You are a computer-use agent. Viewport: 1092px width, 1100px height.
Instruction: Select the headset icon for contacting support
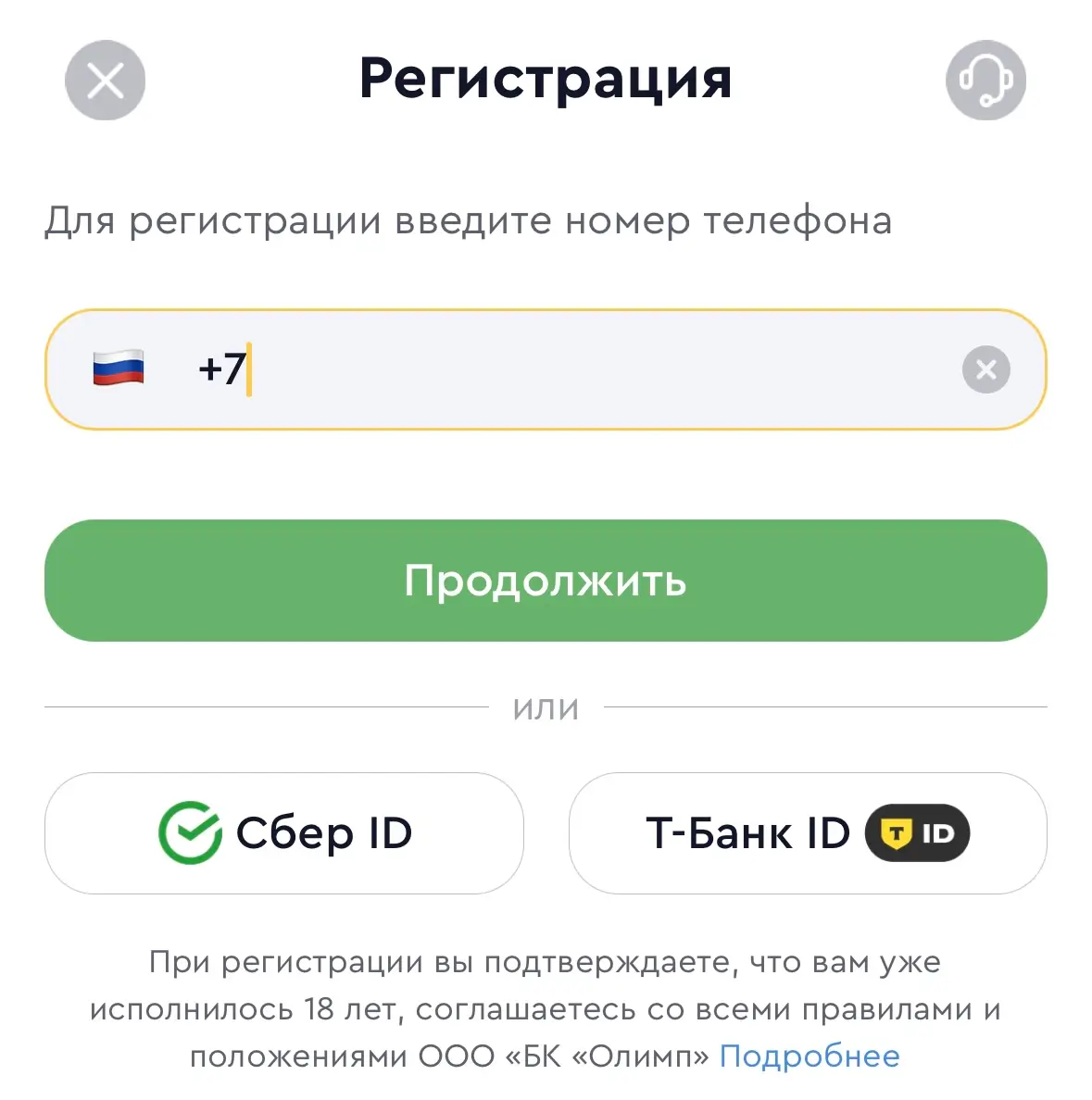coord(985,81)
